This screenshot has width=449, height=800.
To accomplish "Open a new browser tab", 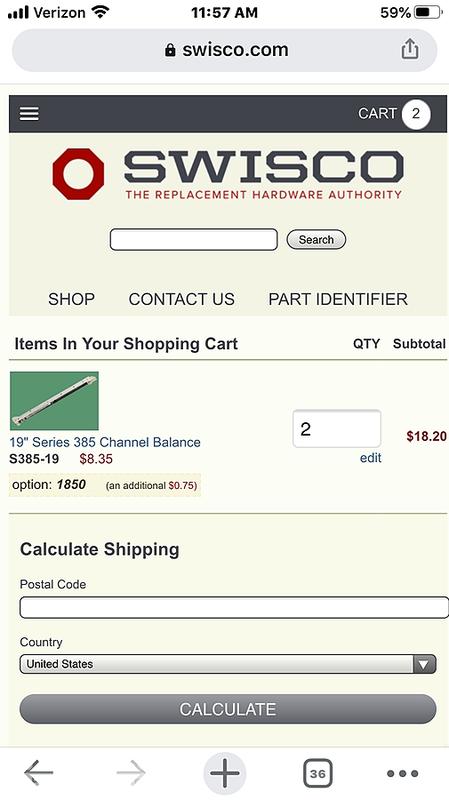I will coord(224,773).
